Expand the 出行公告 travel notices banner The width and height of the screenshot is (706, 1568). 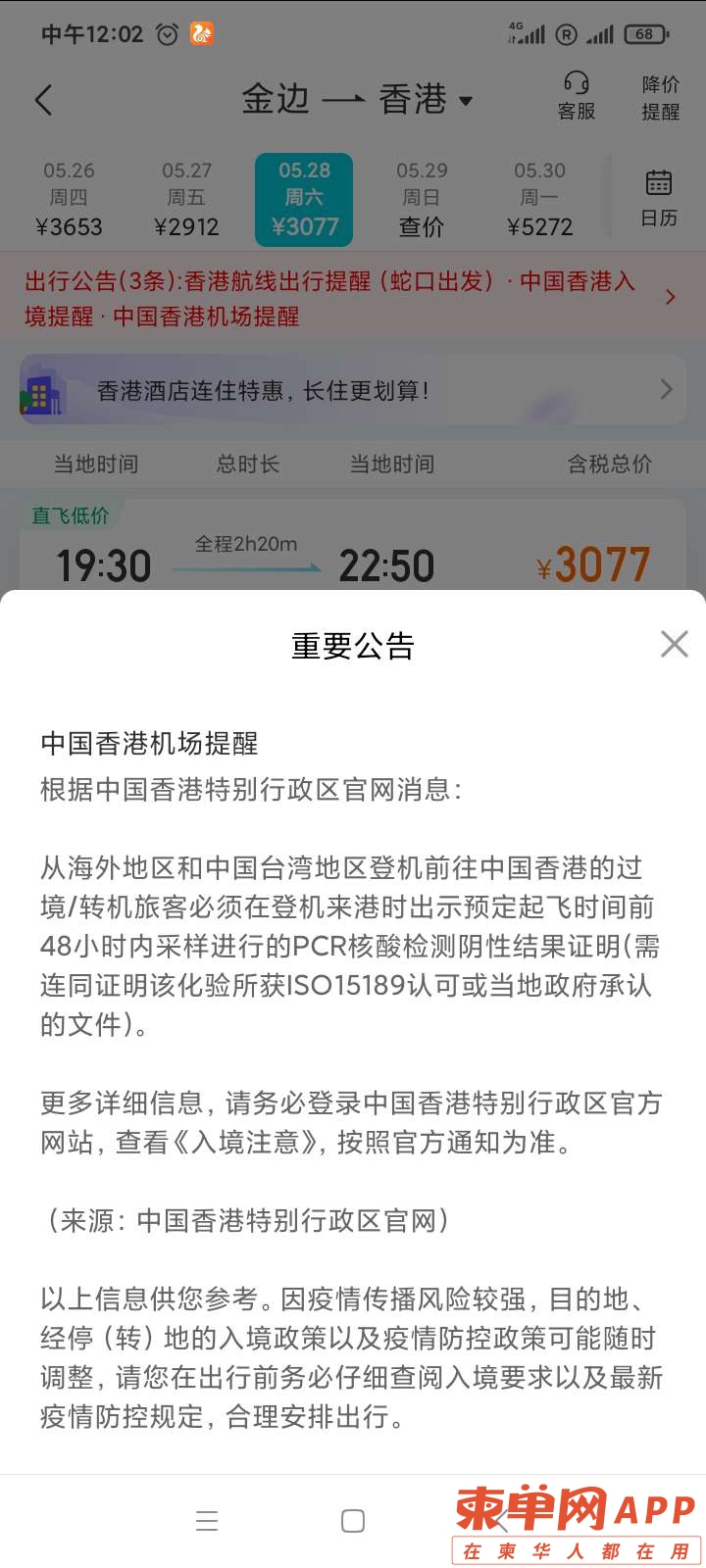[670, 297]
